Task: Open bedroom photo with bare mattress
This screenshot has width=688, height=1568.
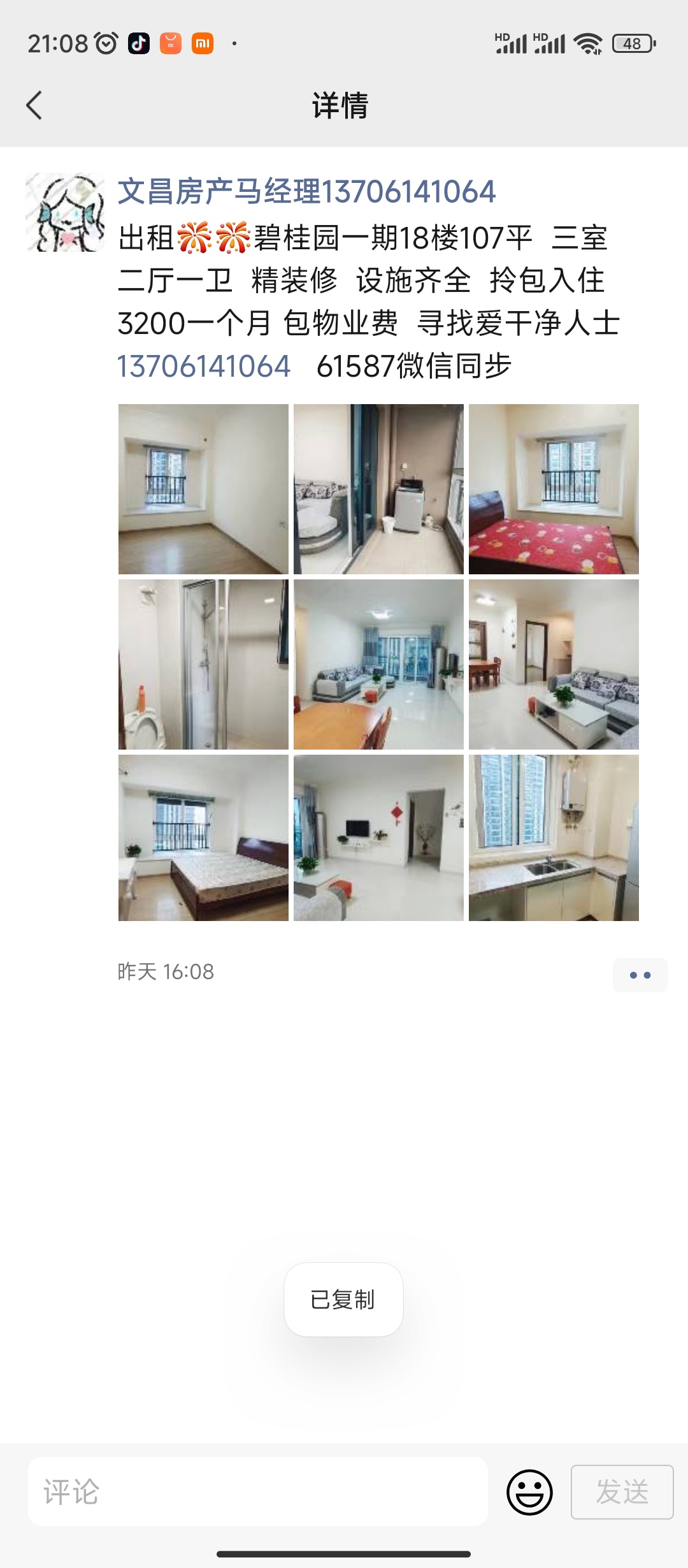Action: (203, 838)
